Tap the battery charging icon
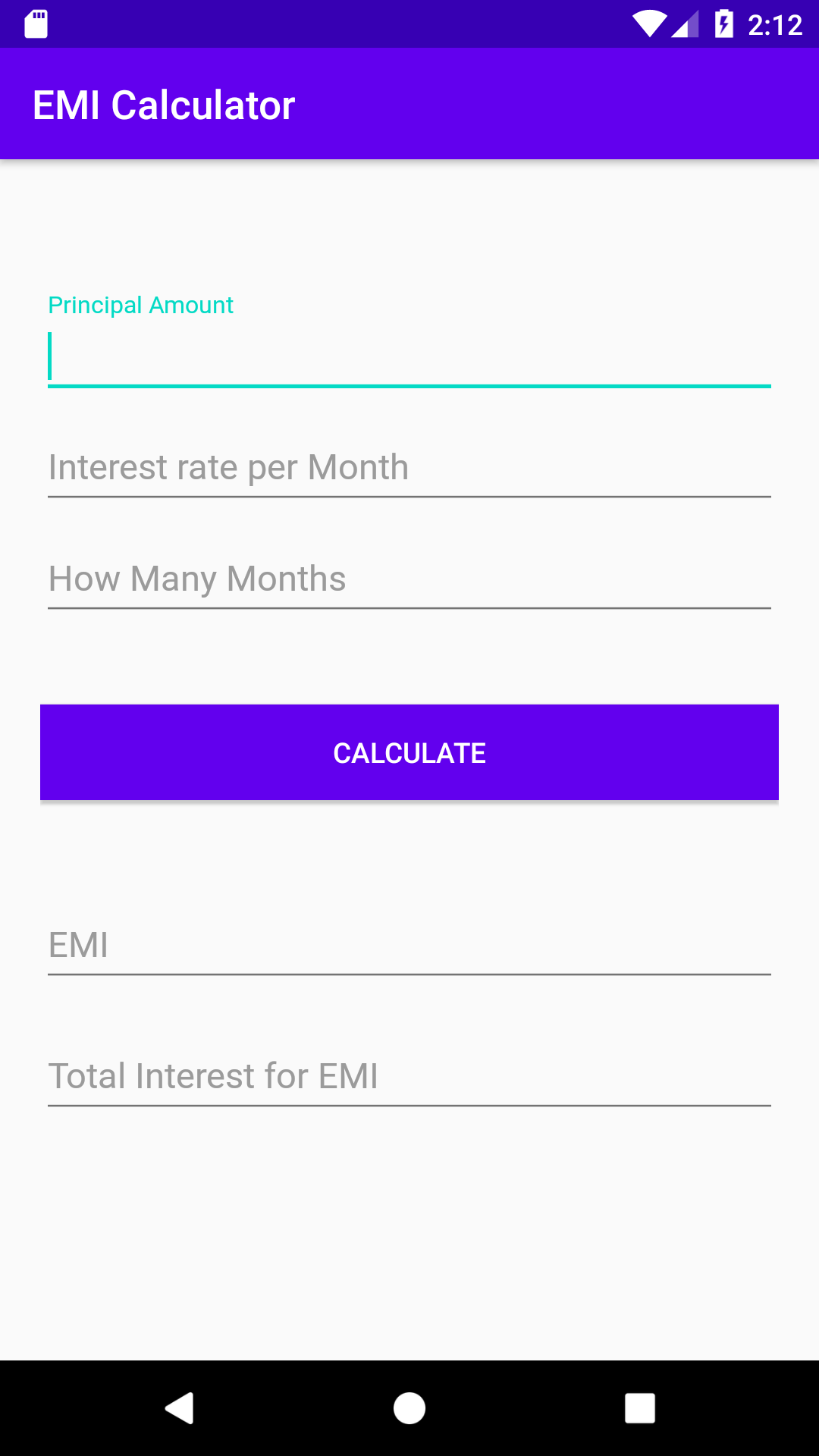This screenshot has height=1456, width=819. point(722,24)
